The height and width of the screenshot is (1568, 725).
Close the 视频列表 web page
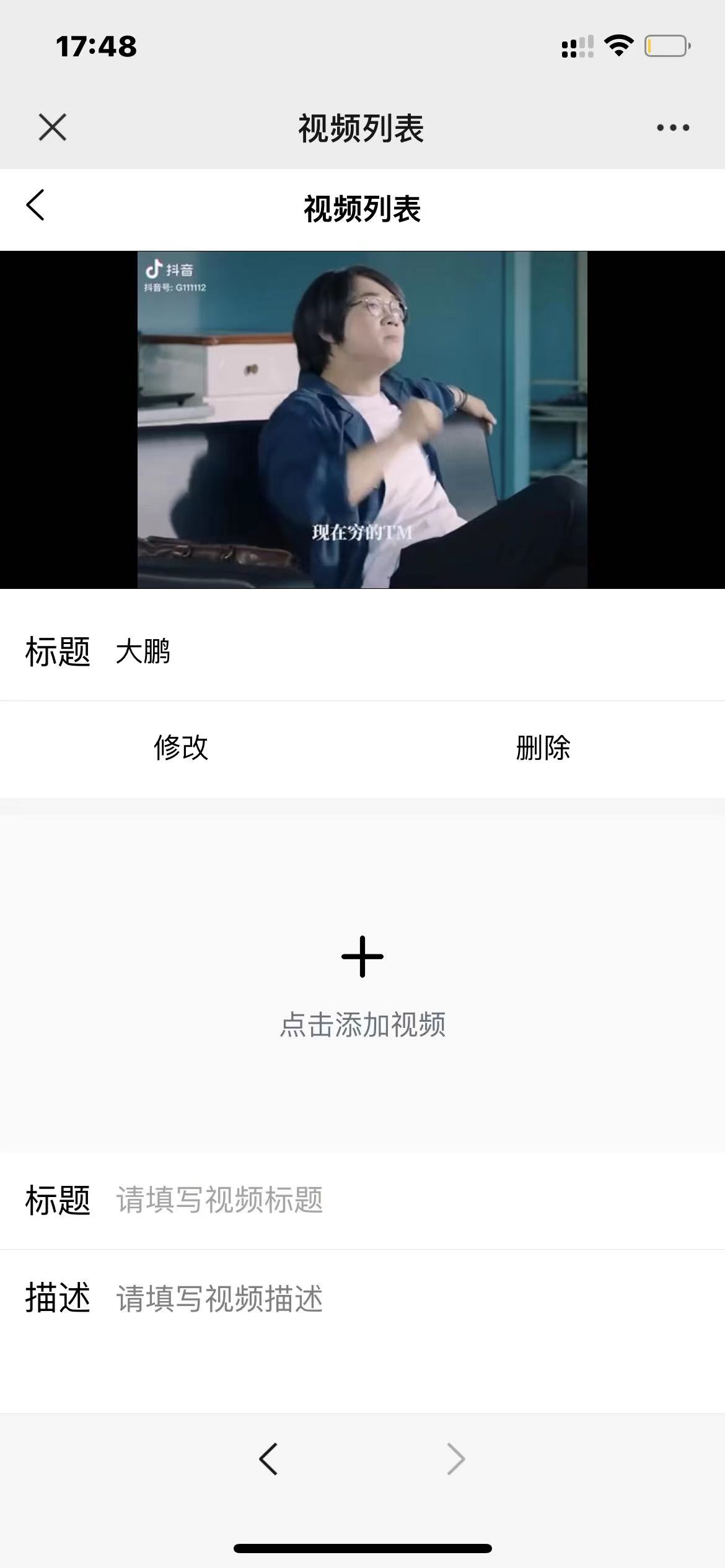click(52, 128)
